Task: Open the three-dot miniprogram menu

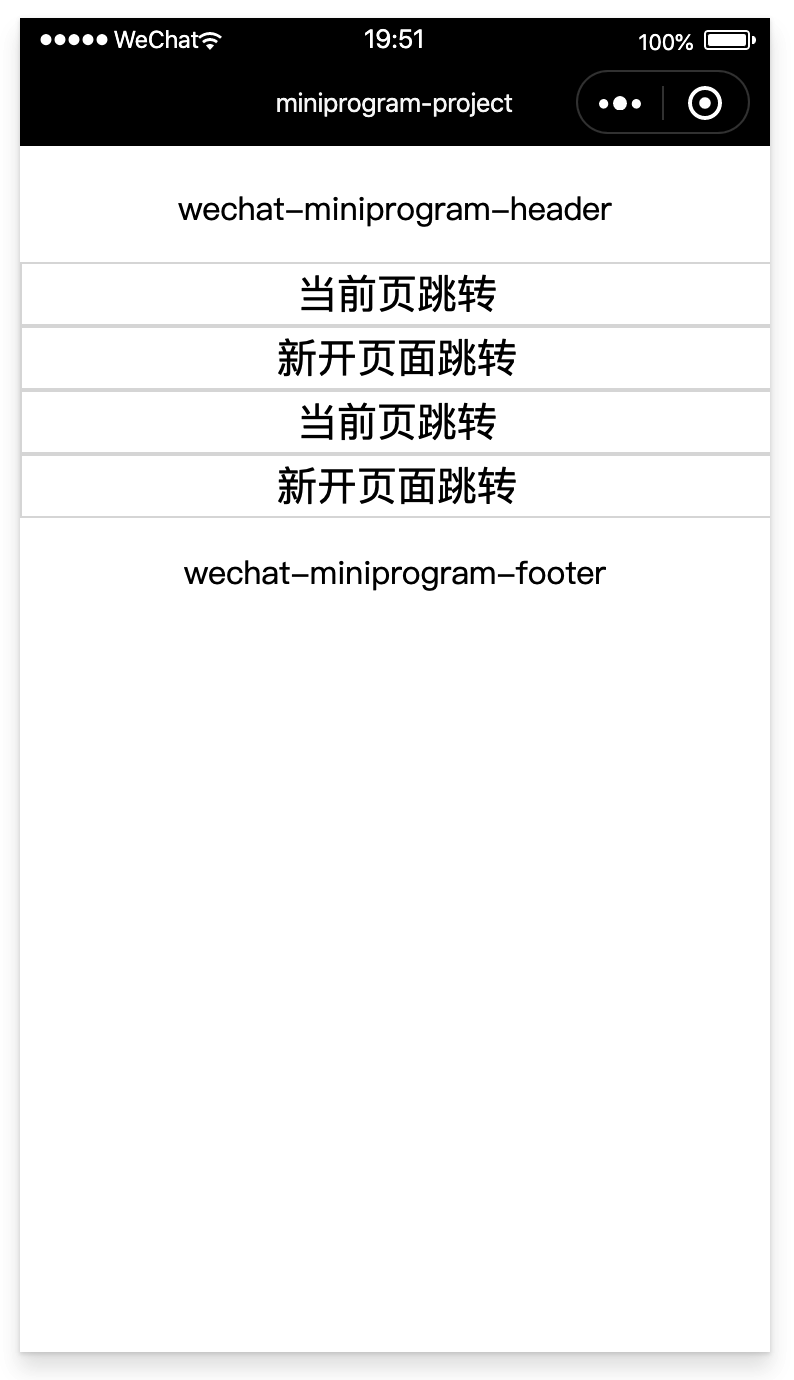Action: (620, 103)
